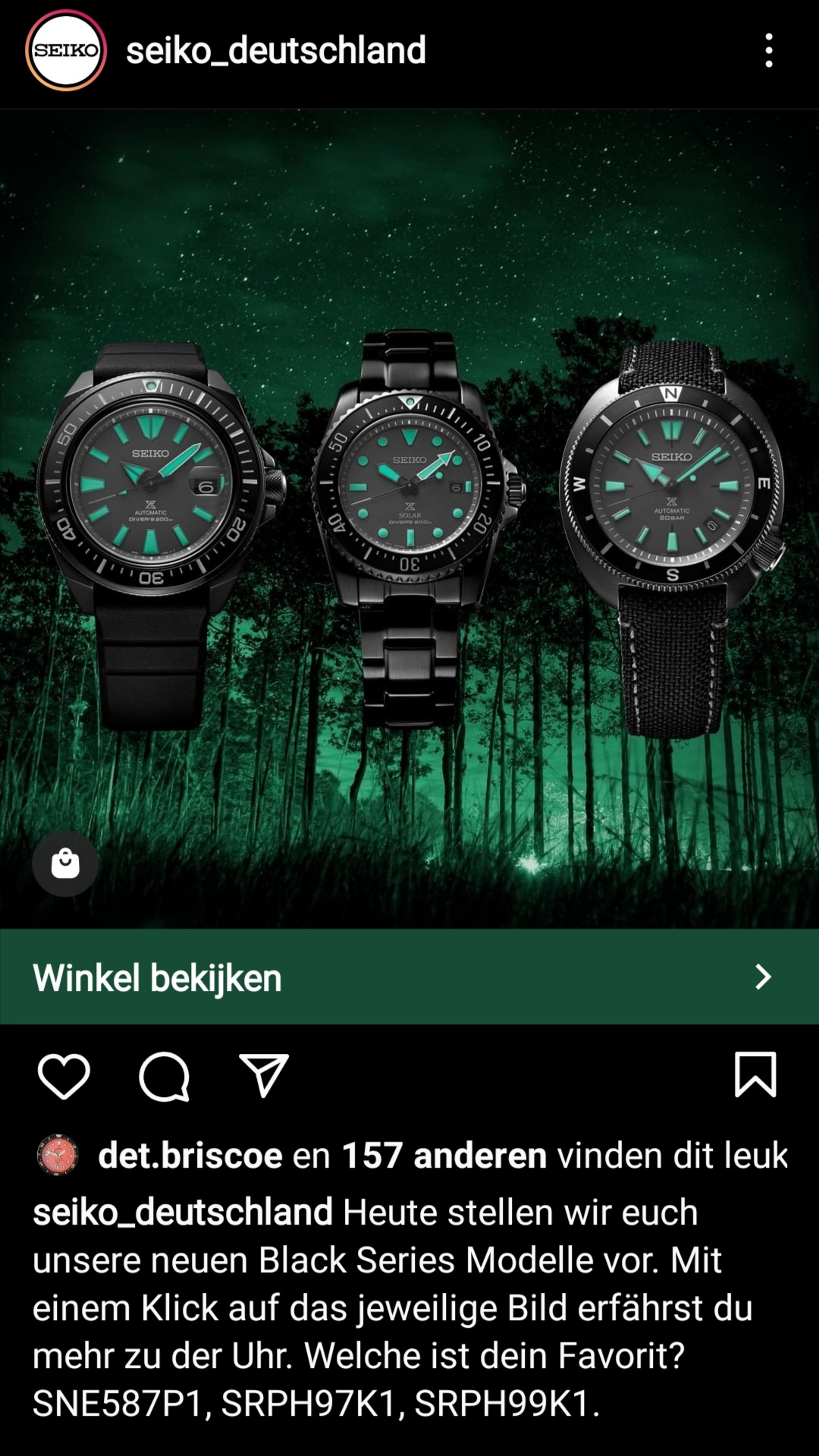Open the Seiko watches post image

tap(409, 519)
